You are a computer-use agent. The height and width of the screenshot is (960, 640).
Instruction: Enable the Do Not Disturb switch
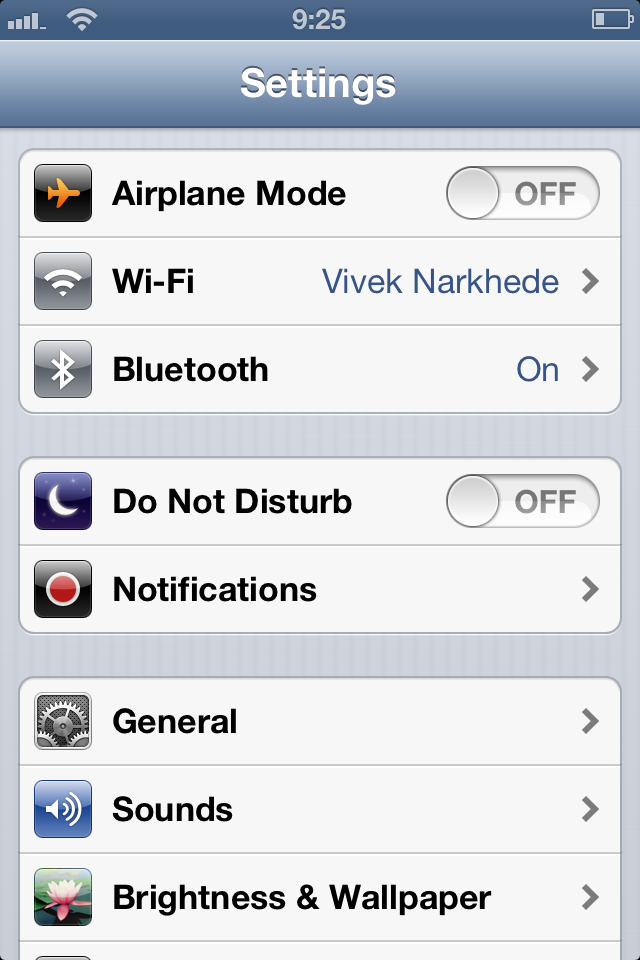click(x=522, y=501)
